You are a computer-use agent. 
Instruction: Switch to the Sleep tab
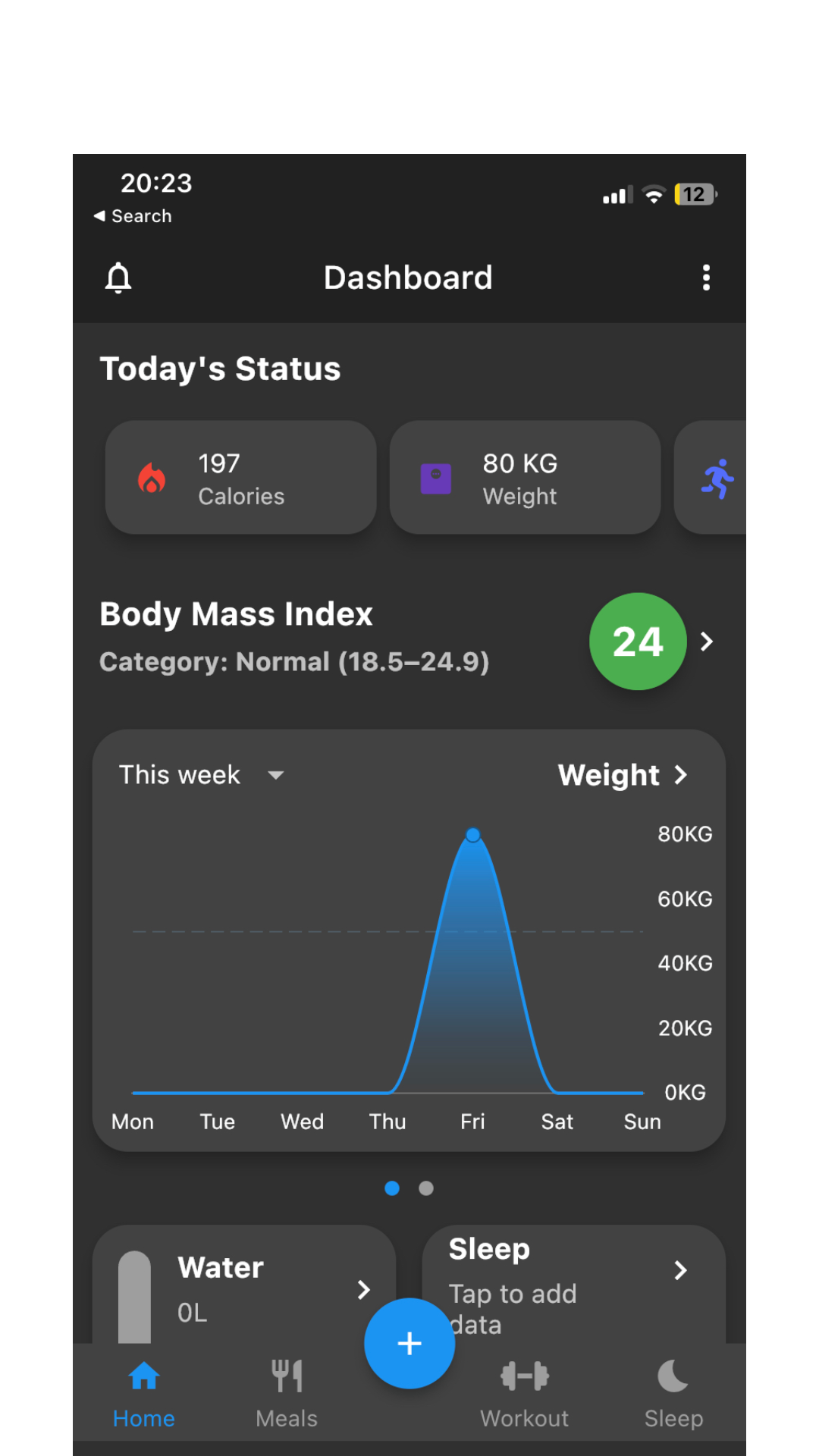(x=673, y=1394)
